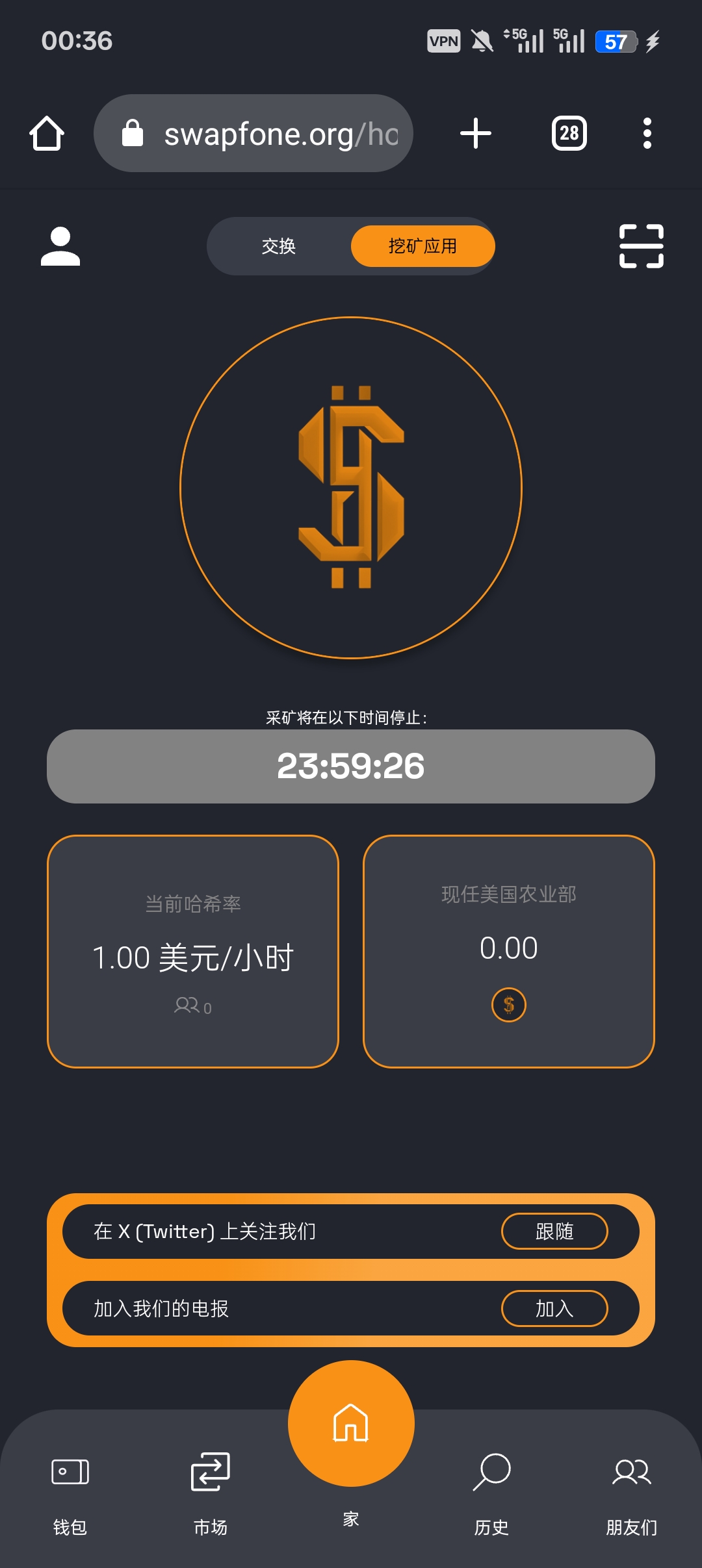Tap the large dollar mining coin

[351, 488]
